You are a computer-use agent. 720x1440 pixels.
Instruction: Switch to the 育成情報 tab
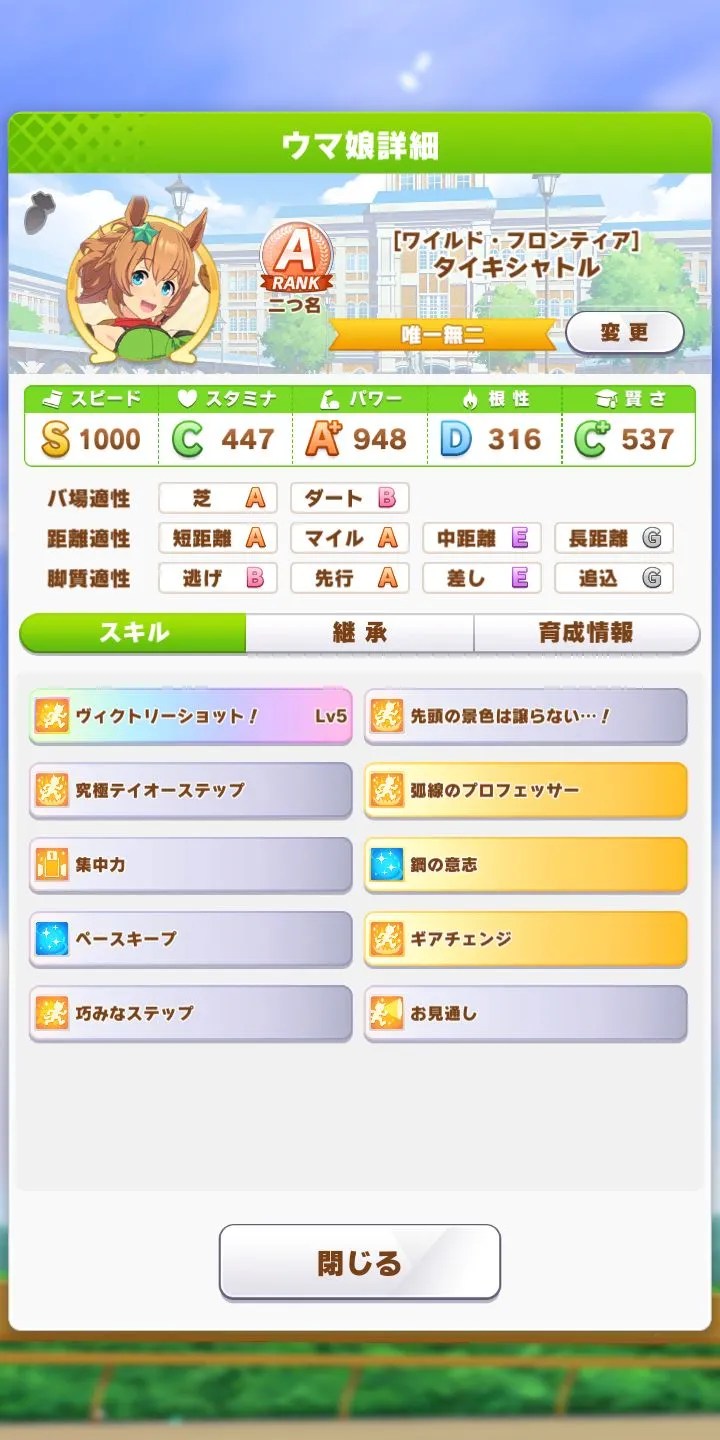586,632
